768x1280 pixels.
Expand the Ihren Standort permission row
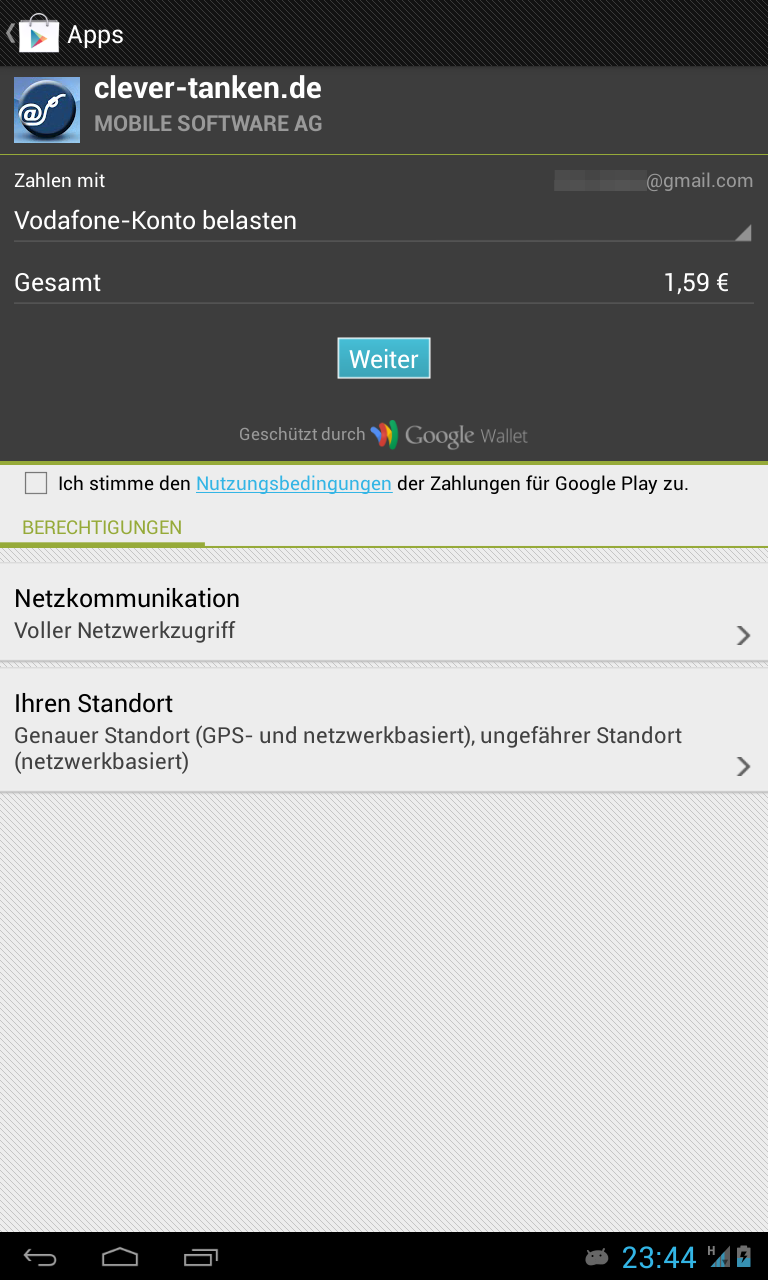383,732
